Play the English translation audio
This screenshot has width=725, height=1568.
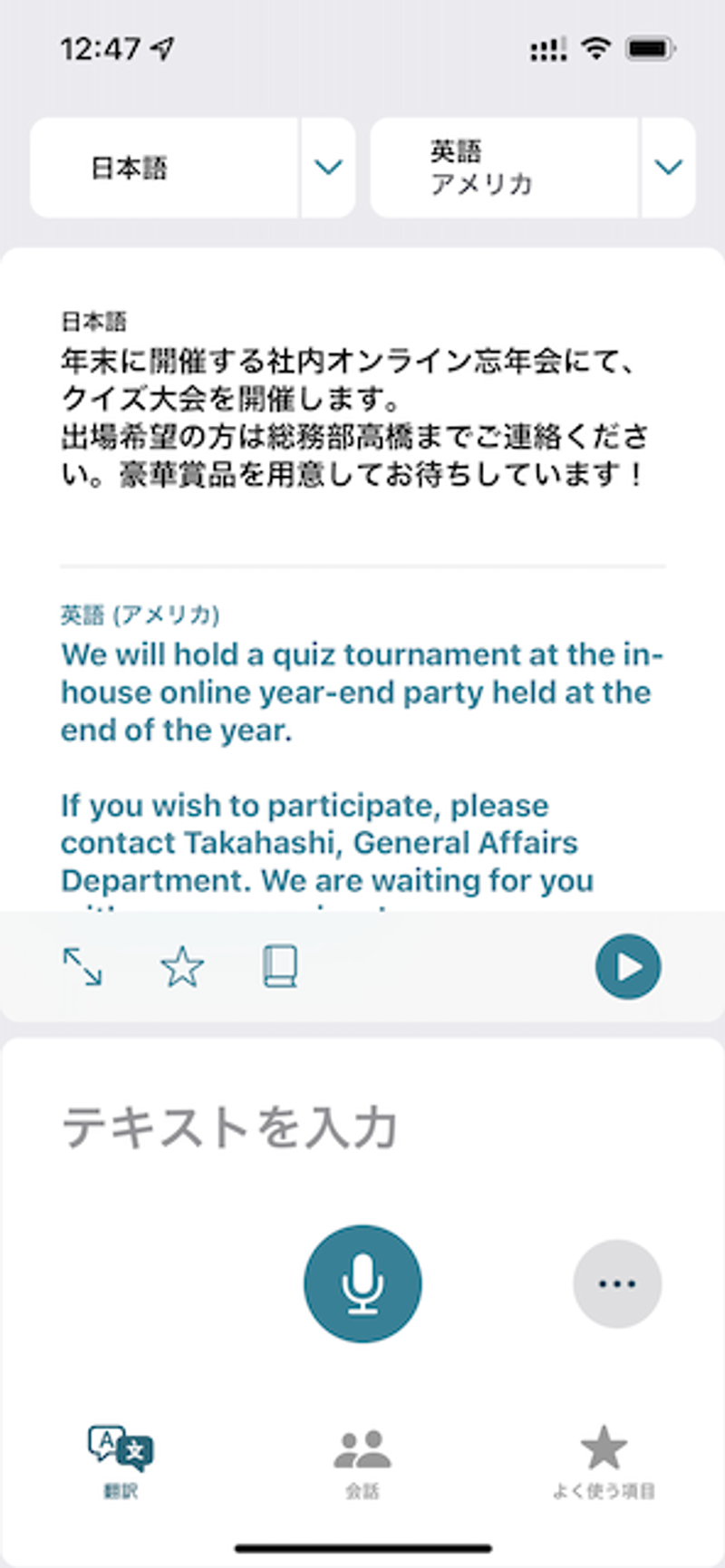click(x=628, y=966)
